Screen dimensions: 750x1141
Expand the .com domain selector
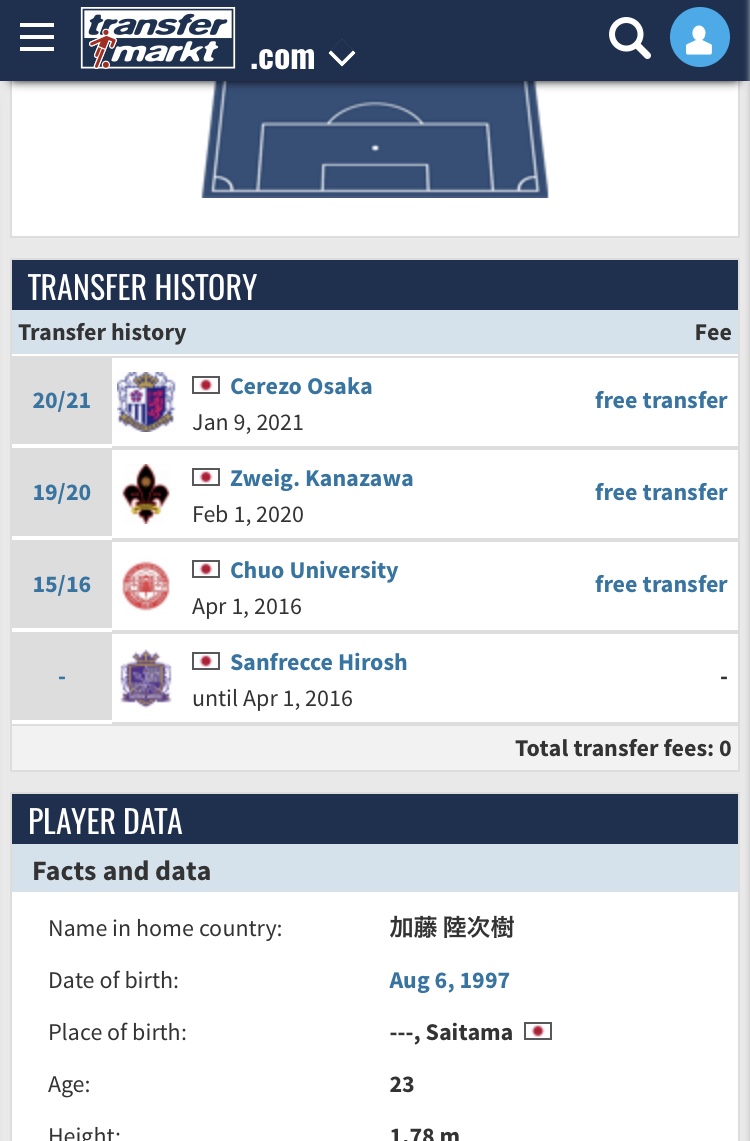point(302,58)
